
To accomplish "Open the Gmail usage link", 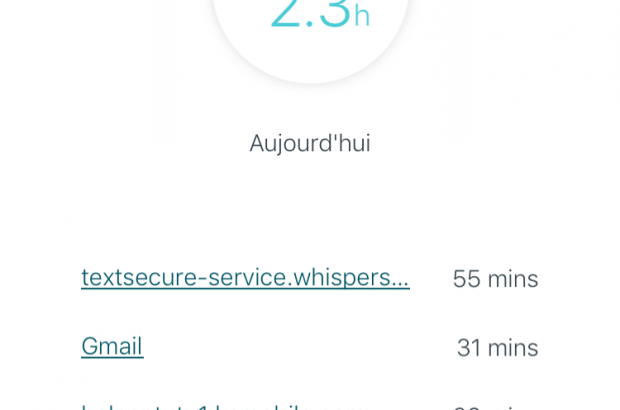I will [112, 346].
